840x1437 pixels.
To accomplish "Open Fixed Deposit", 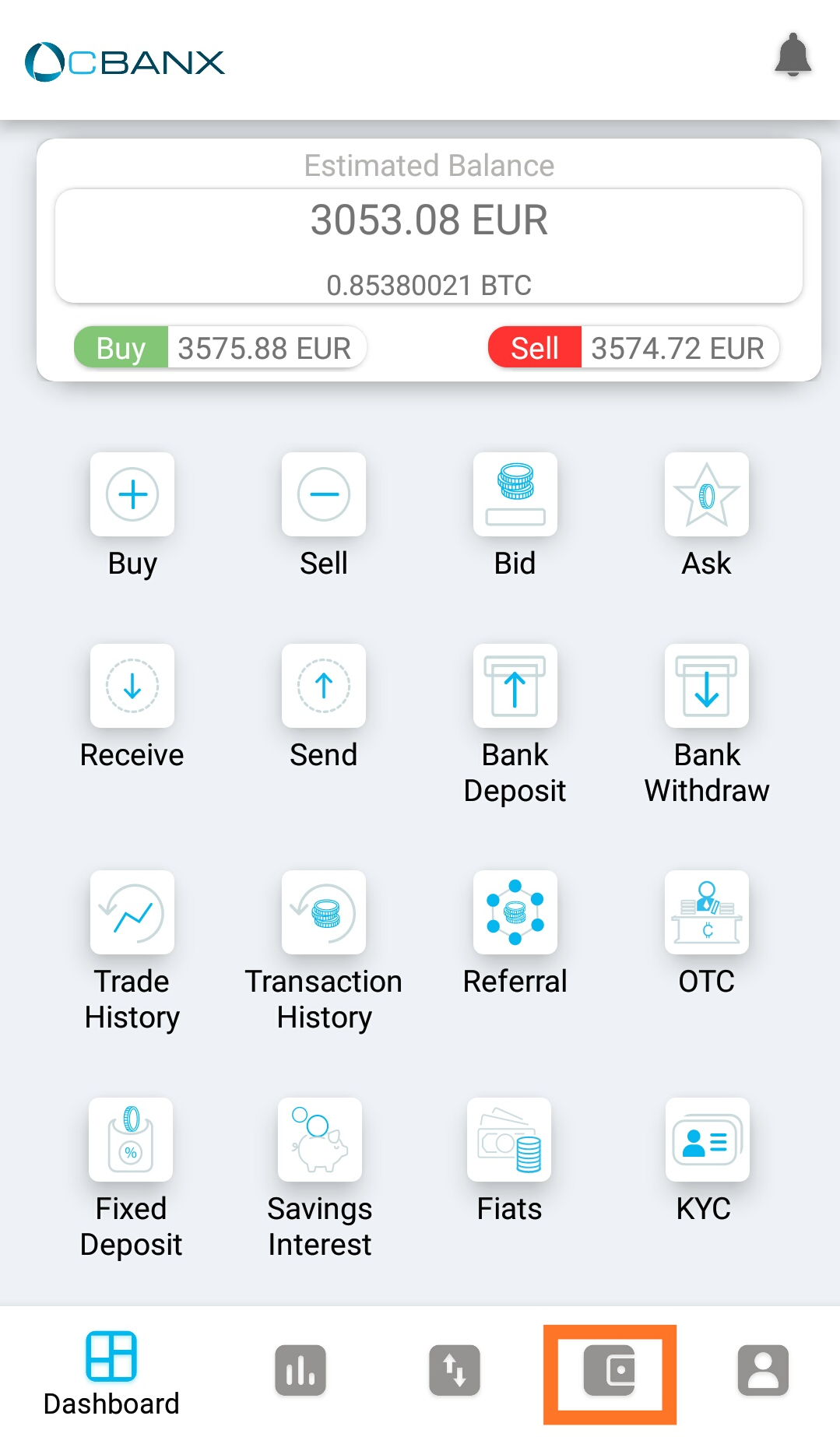I will 131,1140.
